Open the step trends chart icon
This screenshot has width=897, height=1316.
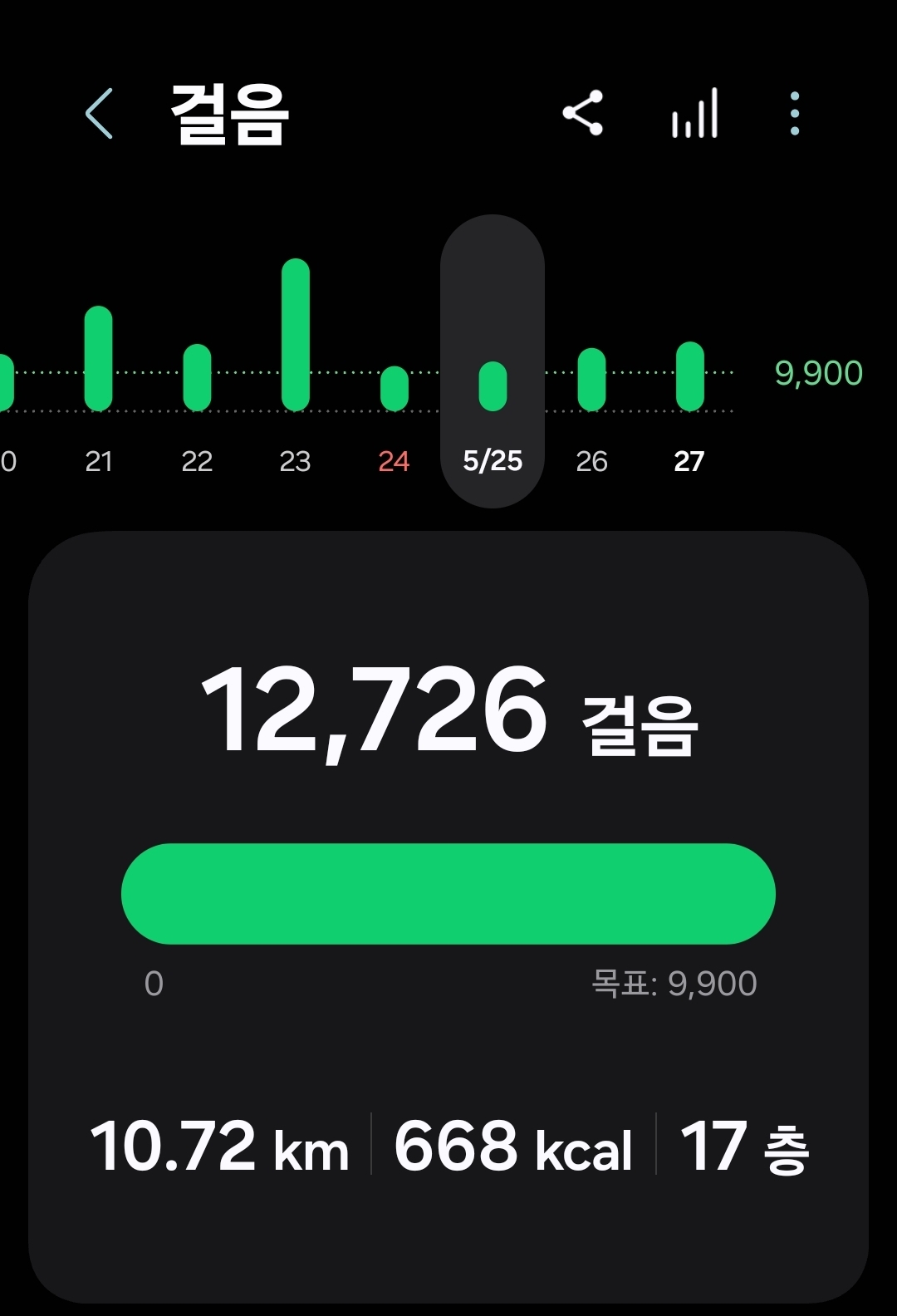694,113
